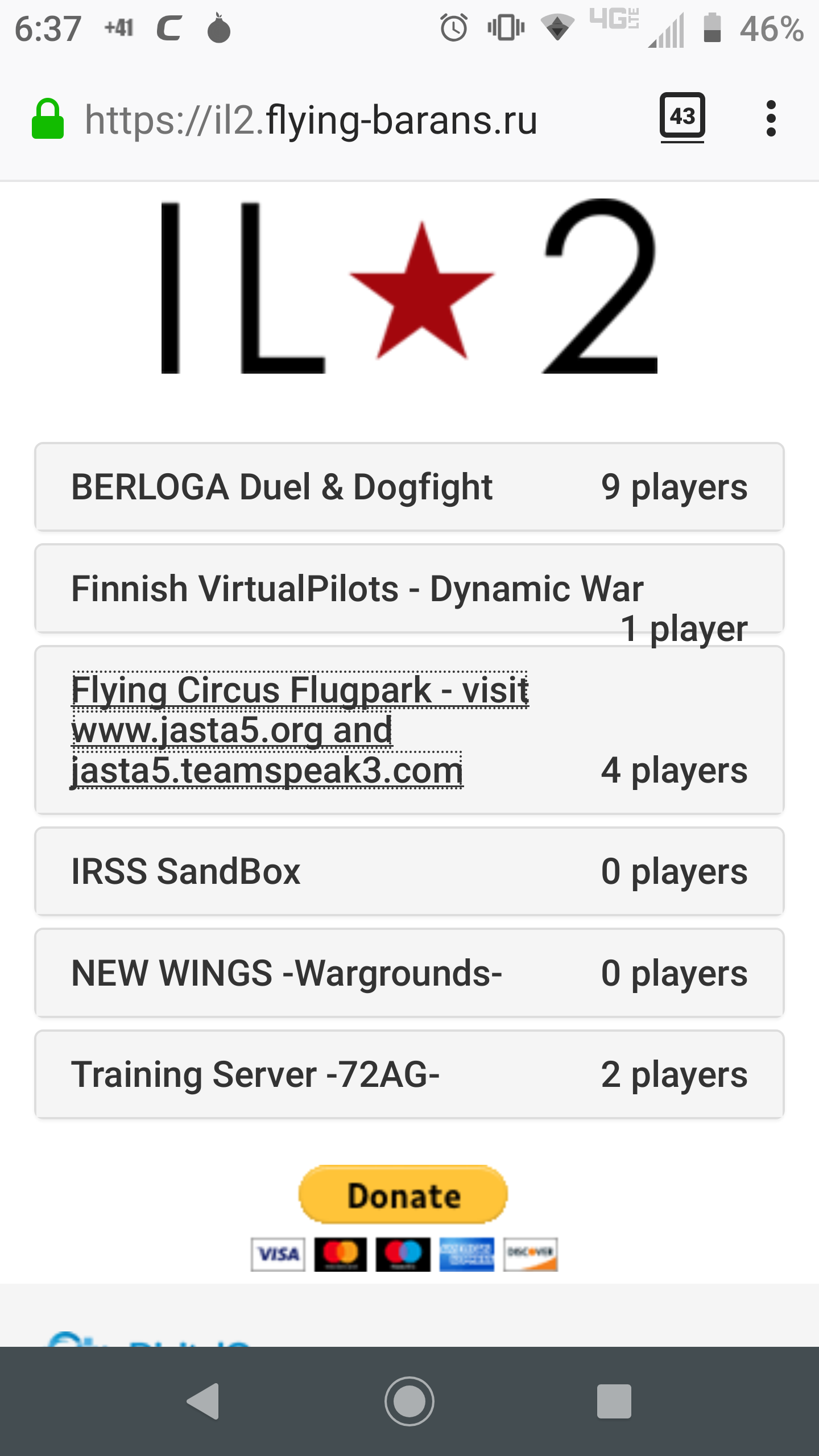Open the browser tab switcher showing 43
This screenshot has width=819, height=1456.
[x=682, y=118]
